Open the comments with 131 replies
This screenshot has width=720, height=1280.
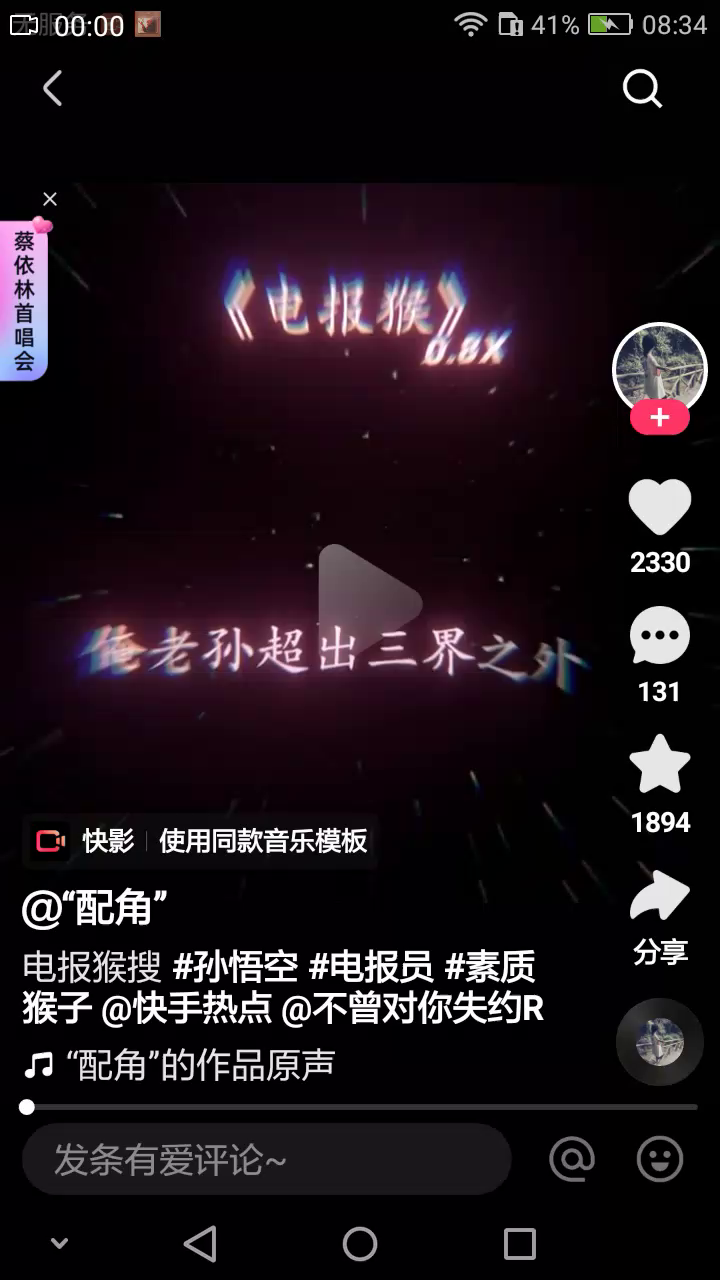[659, 637]
